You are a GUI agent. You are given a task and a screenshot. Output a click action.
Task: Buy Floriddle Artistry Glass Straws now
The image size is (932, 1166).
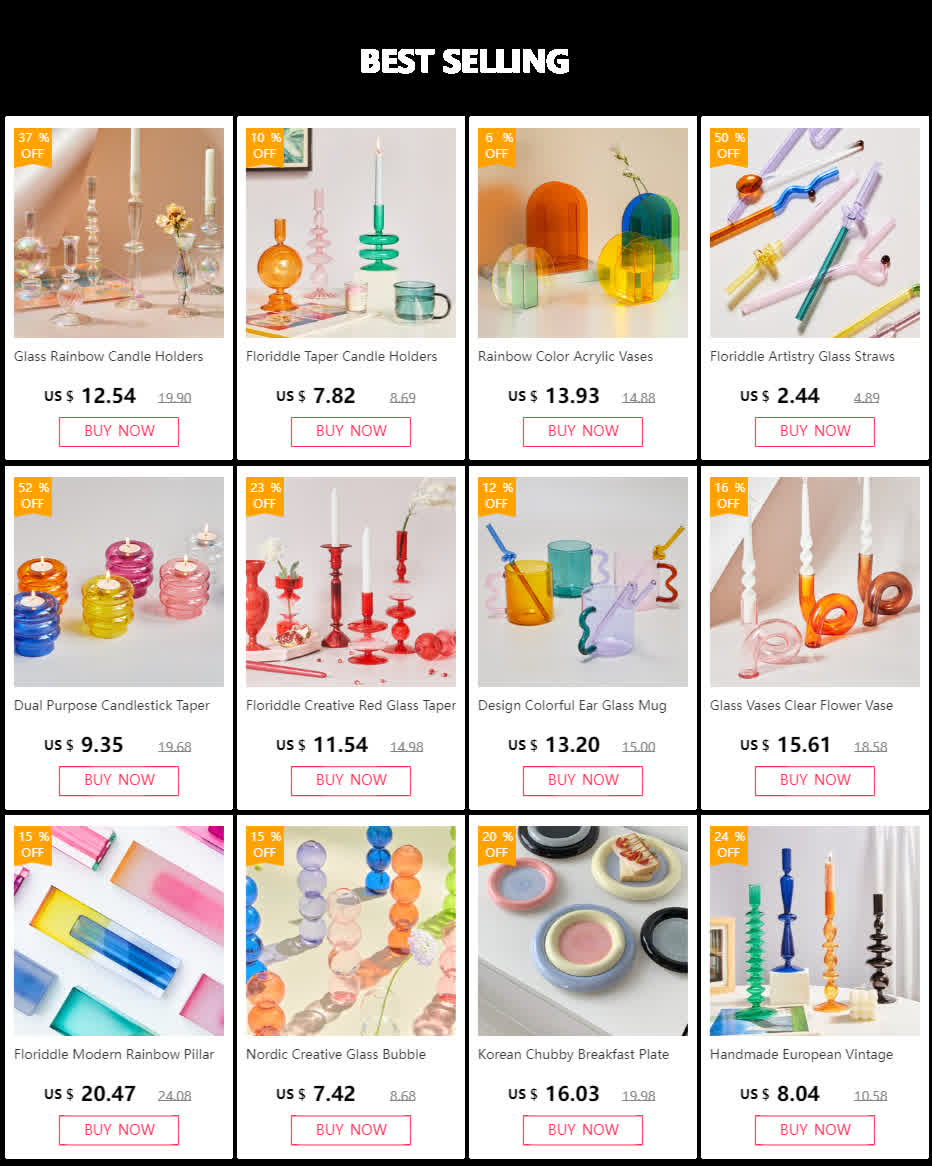coord(815,431)
